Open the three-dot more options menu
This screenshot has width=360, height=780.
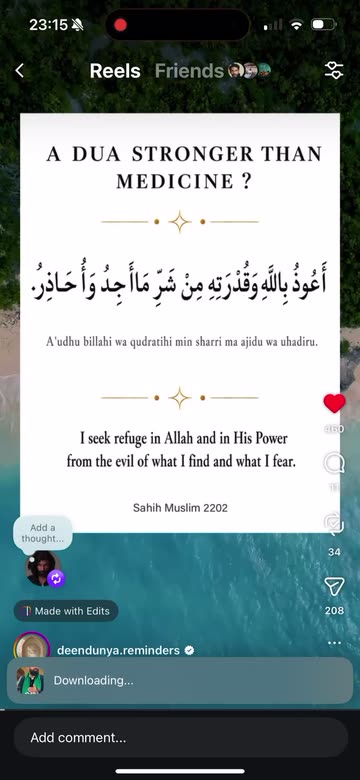point(335,643)
